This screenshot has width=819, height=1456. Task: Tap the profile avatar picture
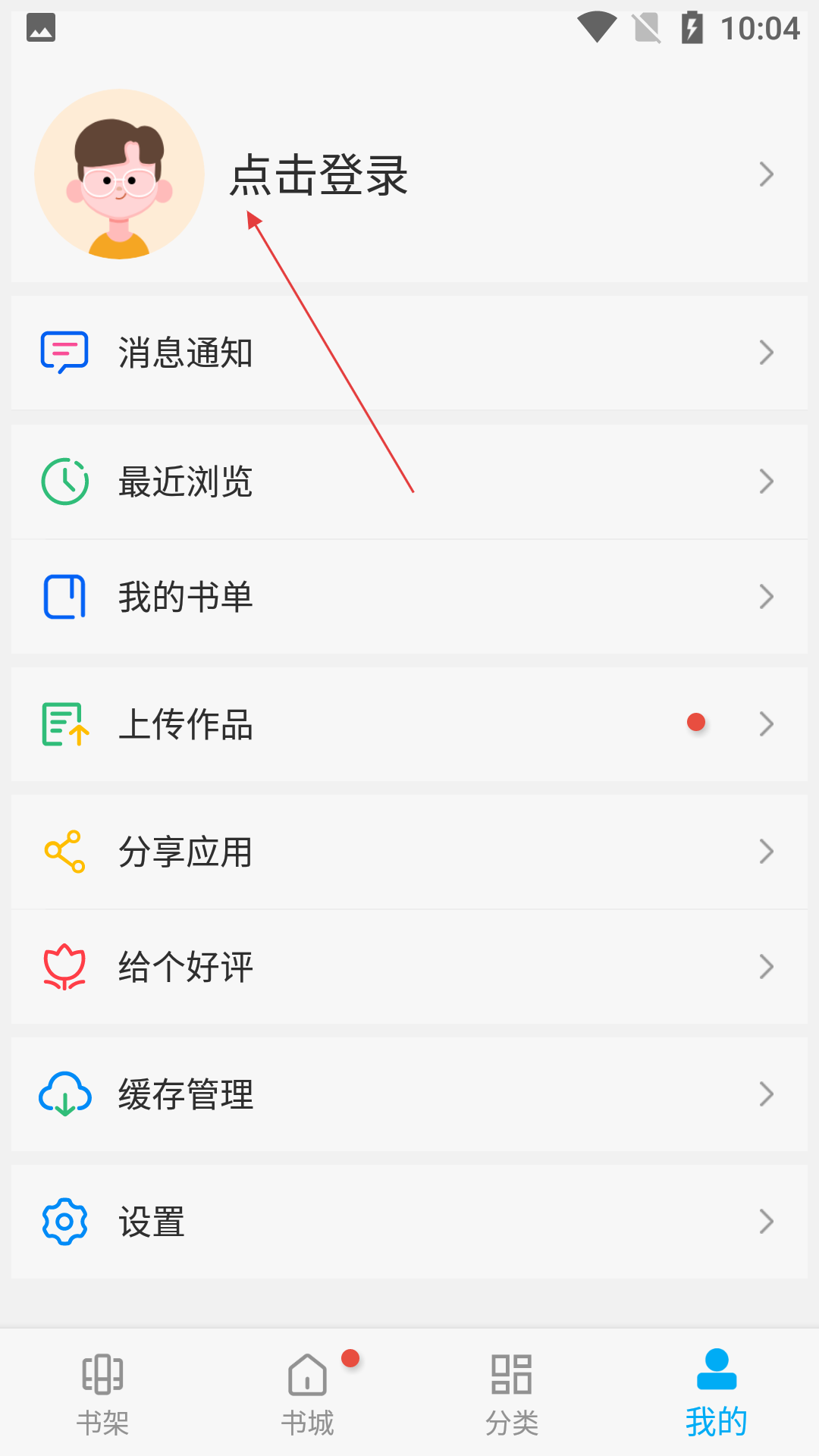pyautogui.click(x=119, y=174)
